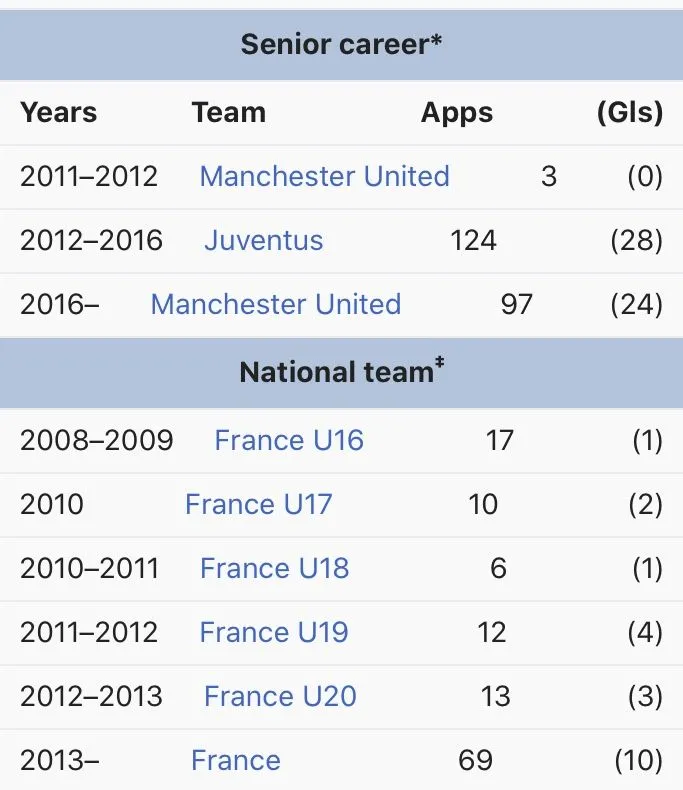Screen dimensions: 683x790
Task: Select the France U18 link
Action: point(274,569)
